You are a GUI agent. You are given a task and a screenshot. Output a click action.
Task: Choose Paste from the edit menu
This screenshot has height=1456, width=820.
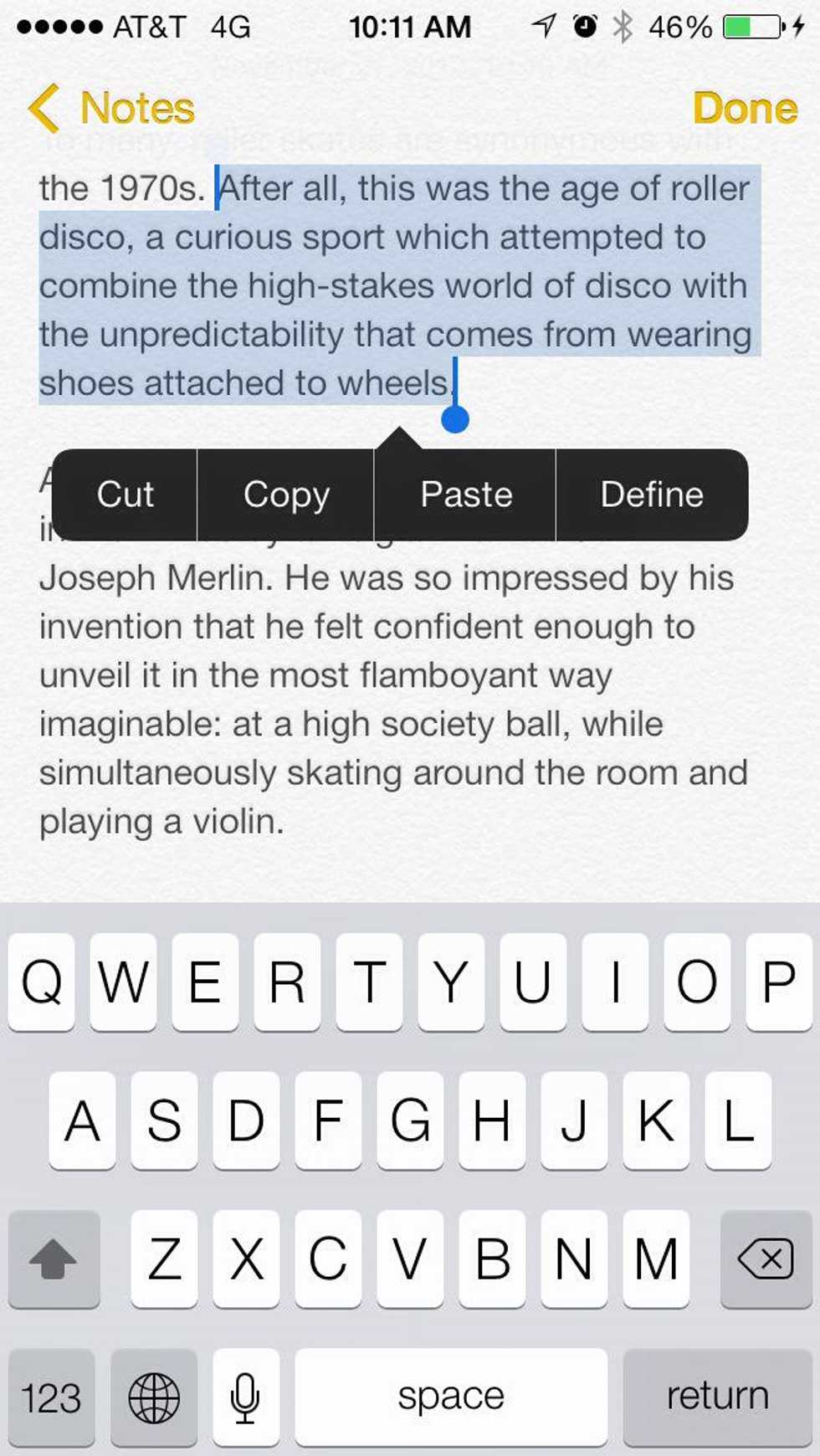(465, 495)
